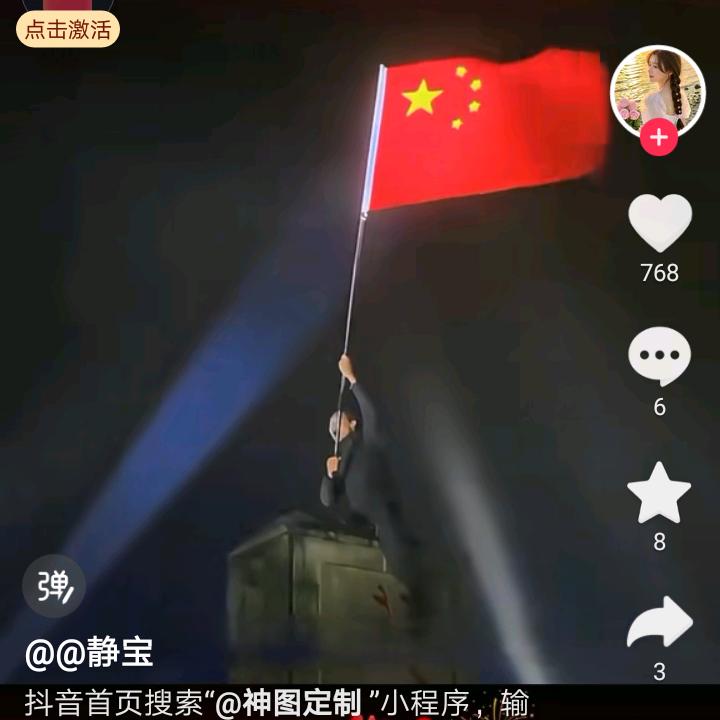Tap the 点击激活 button
720x720 pixels.
pyautogui.click(x=67, y=29)
